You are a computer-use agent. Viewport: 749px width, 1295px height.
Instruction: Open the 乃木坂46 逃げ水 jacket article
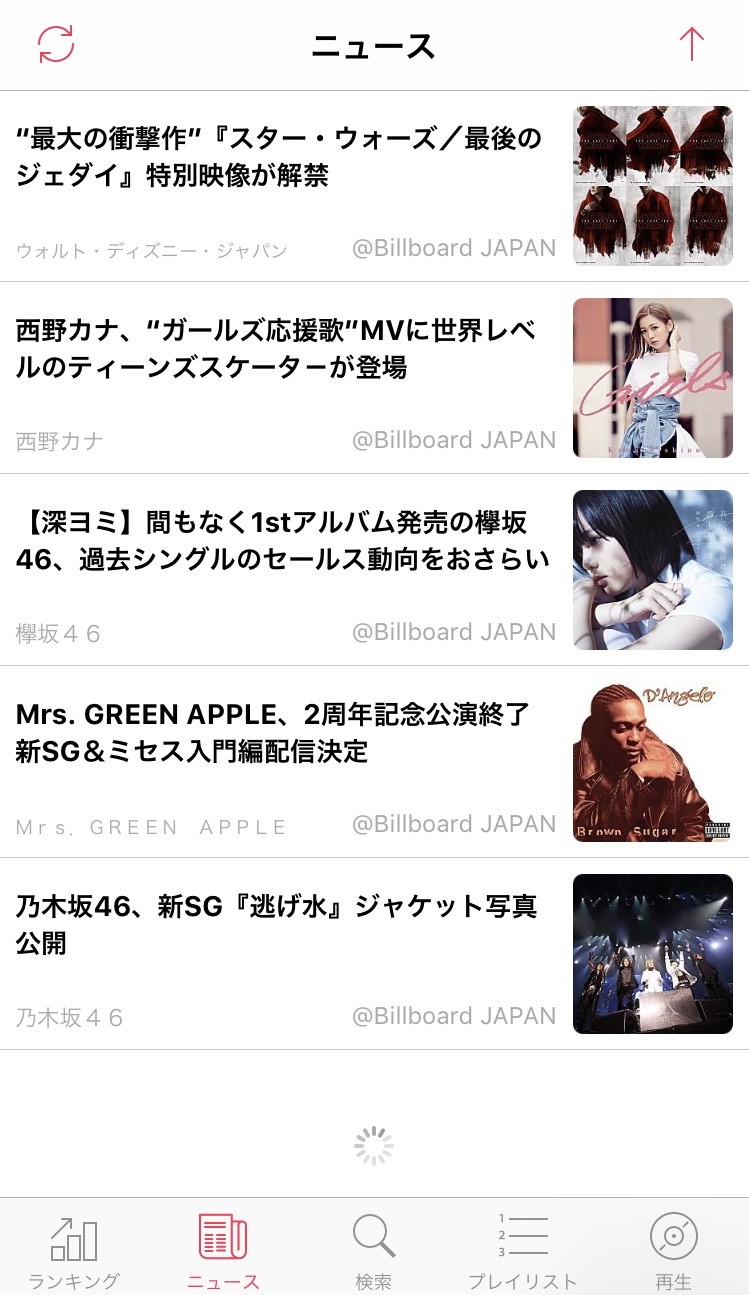point(280,925)
